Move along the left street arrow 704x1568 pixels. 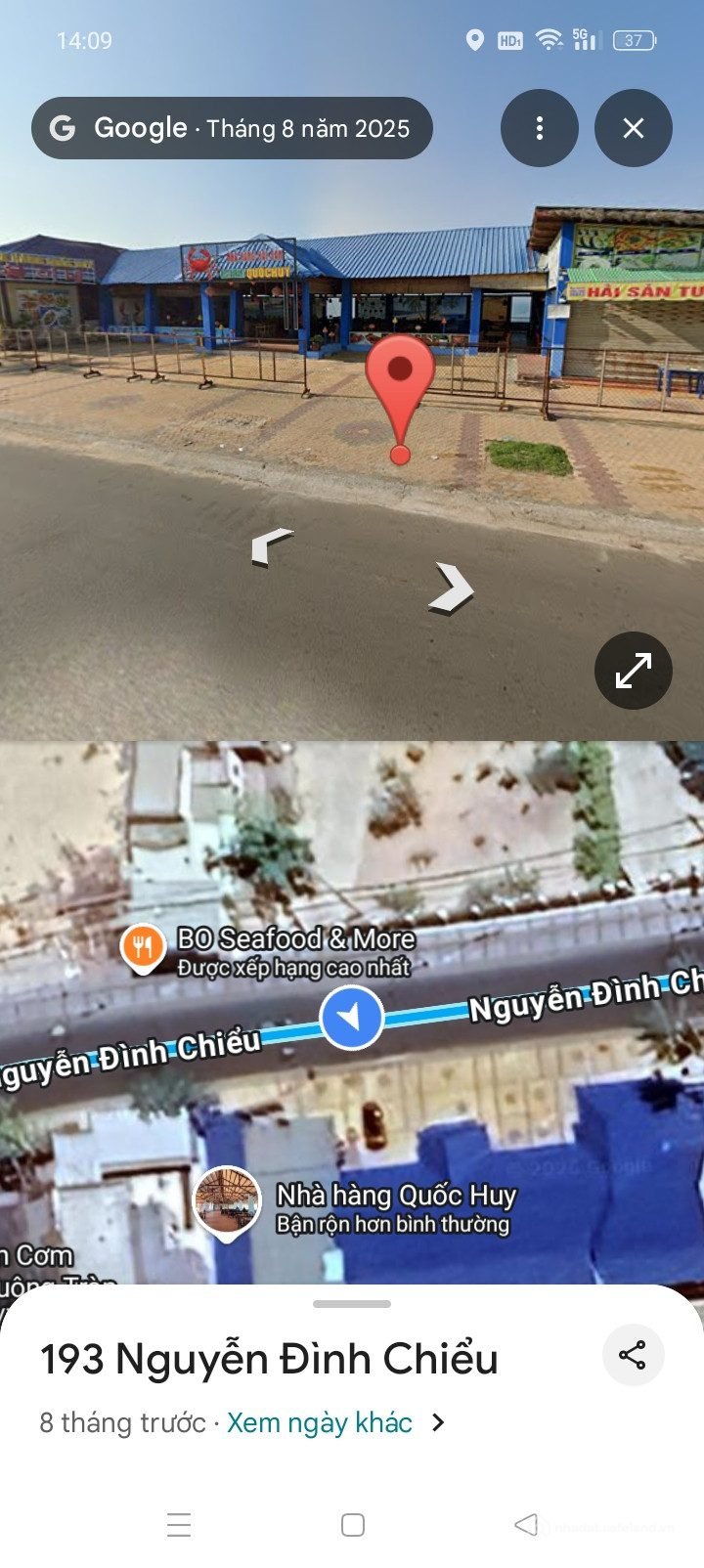point(272,547)
